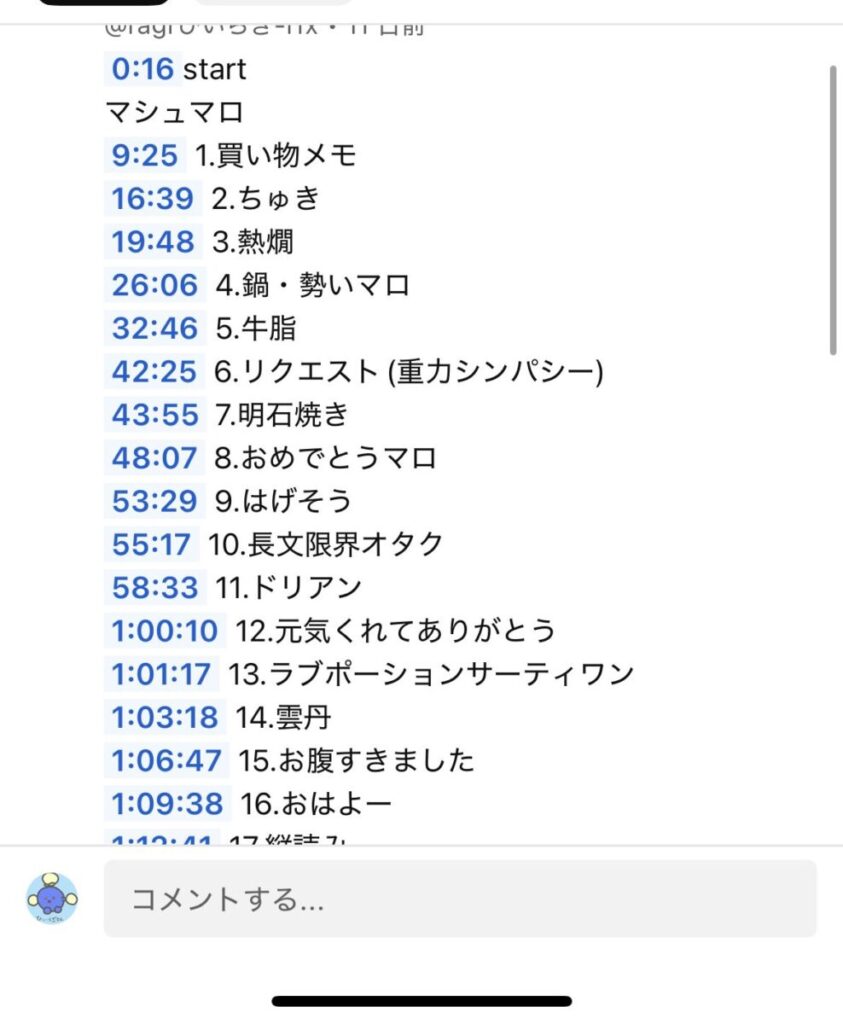
Task: Open the 16:39 ちゅき timestamp
Action: [153, 198]
